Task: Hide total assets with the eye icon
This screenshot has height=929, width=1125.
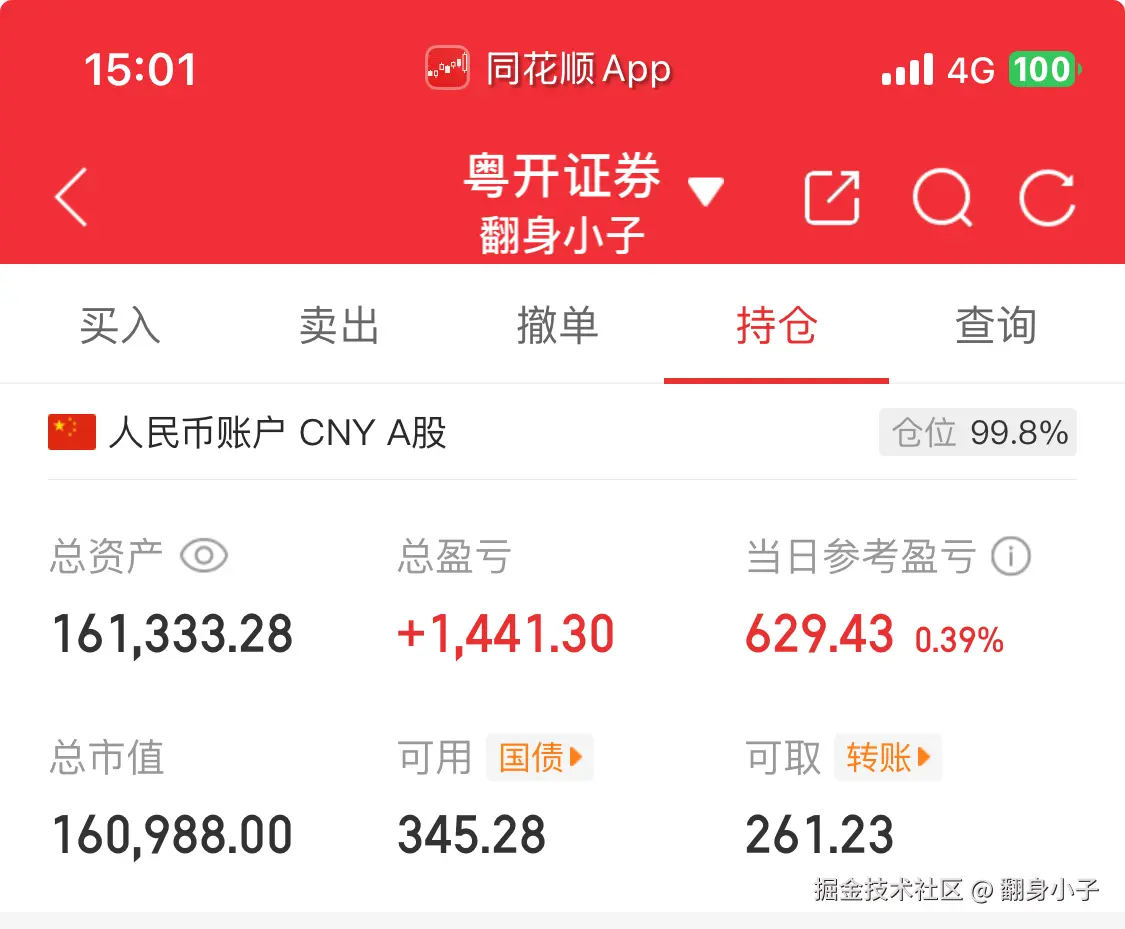Action: pyautogui.click(x=204, y=556)
